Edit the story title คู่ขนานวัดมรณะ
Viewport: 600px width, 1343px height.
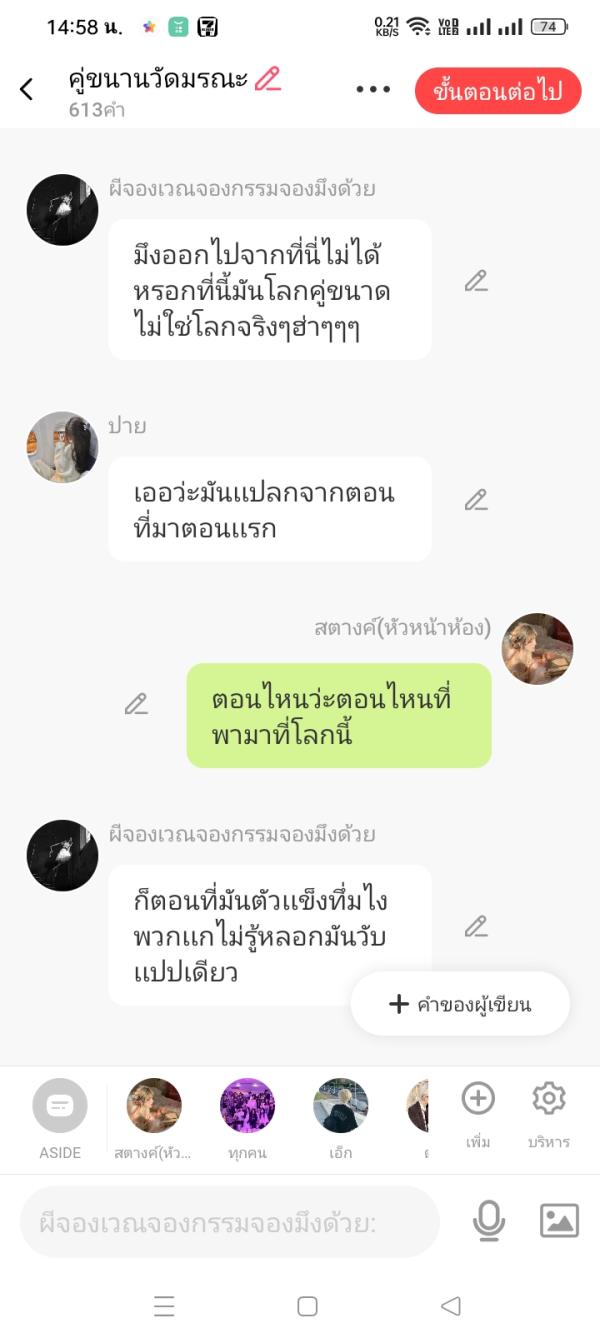268,79
